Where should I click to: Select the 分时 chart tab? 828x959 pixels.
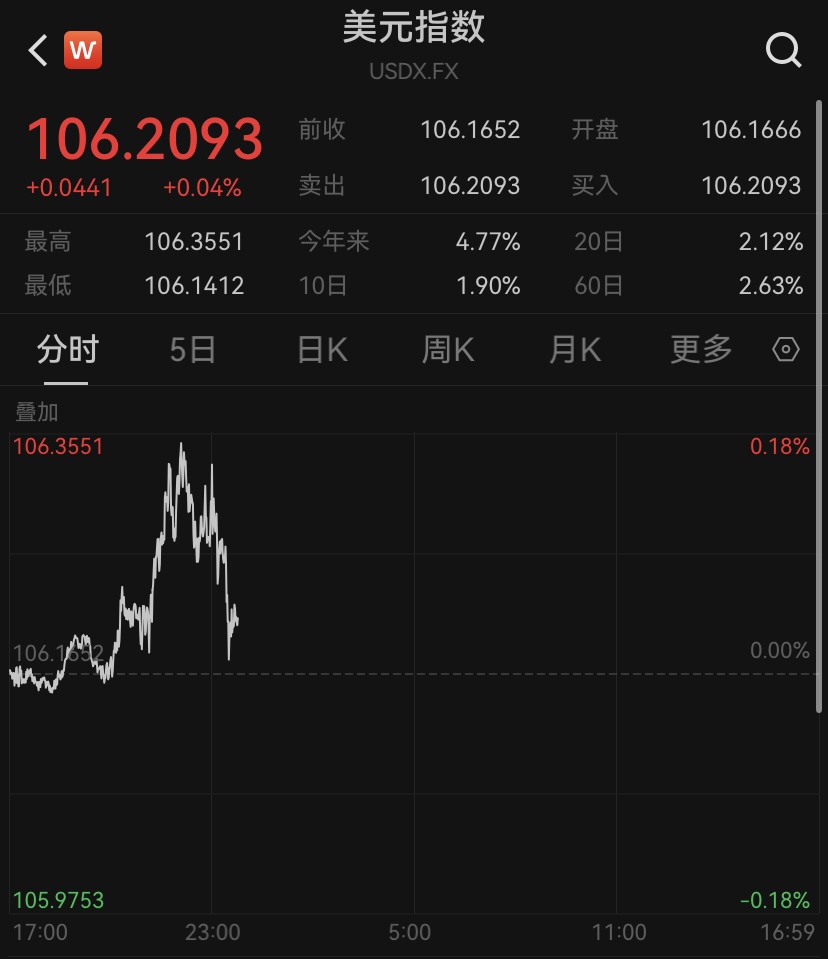[x=68, y=349]
